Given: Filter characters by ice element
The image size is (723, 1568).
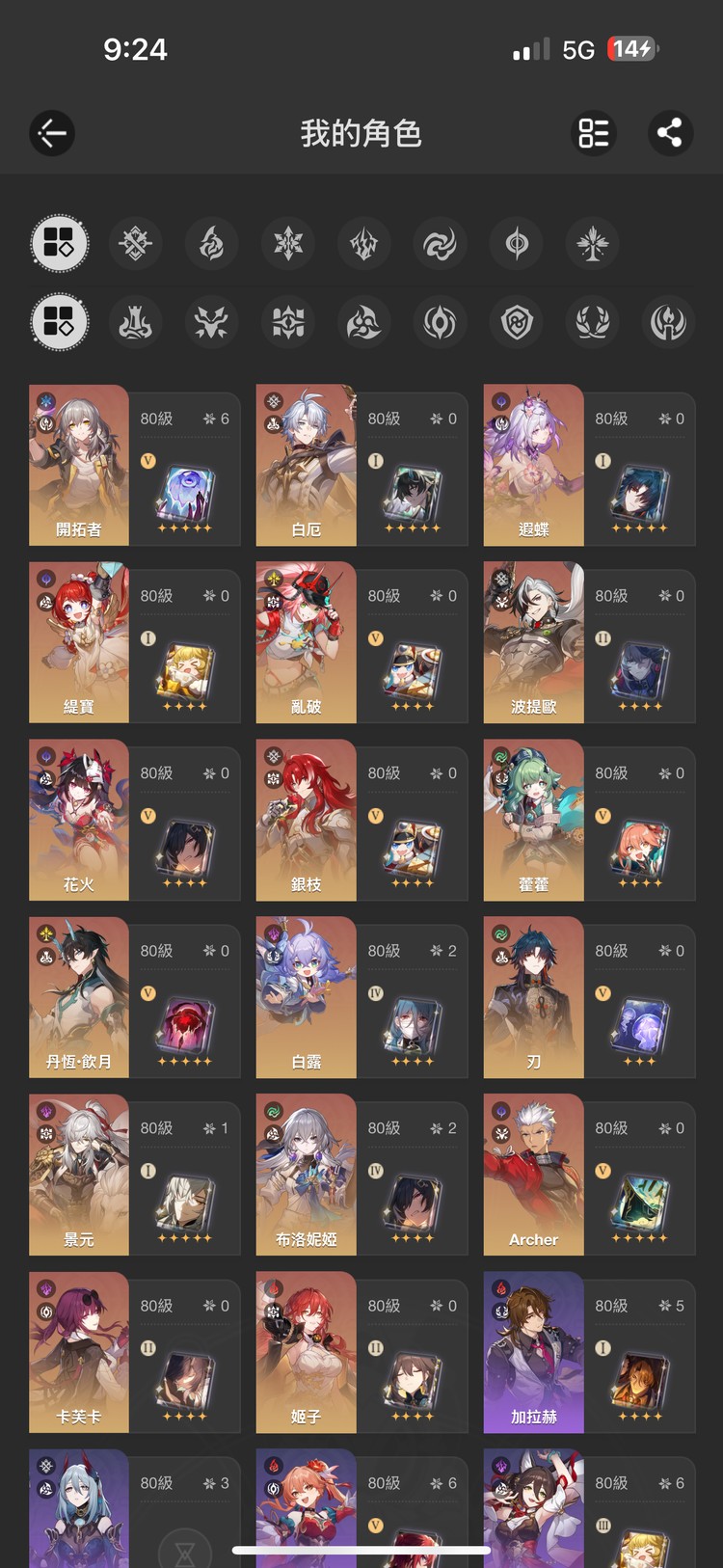Looking at the screenshot, I should [x=287, y=243].
